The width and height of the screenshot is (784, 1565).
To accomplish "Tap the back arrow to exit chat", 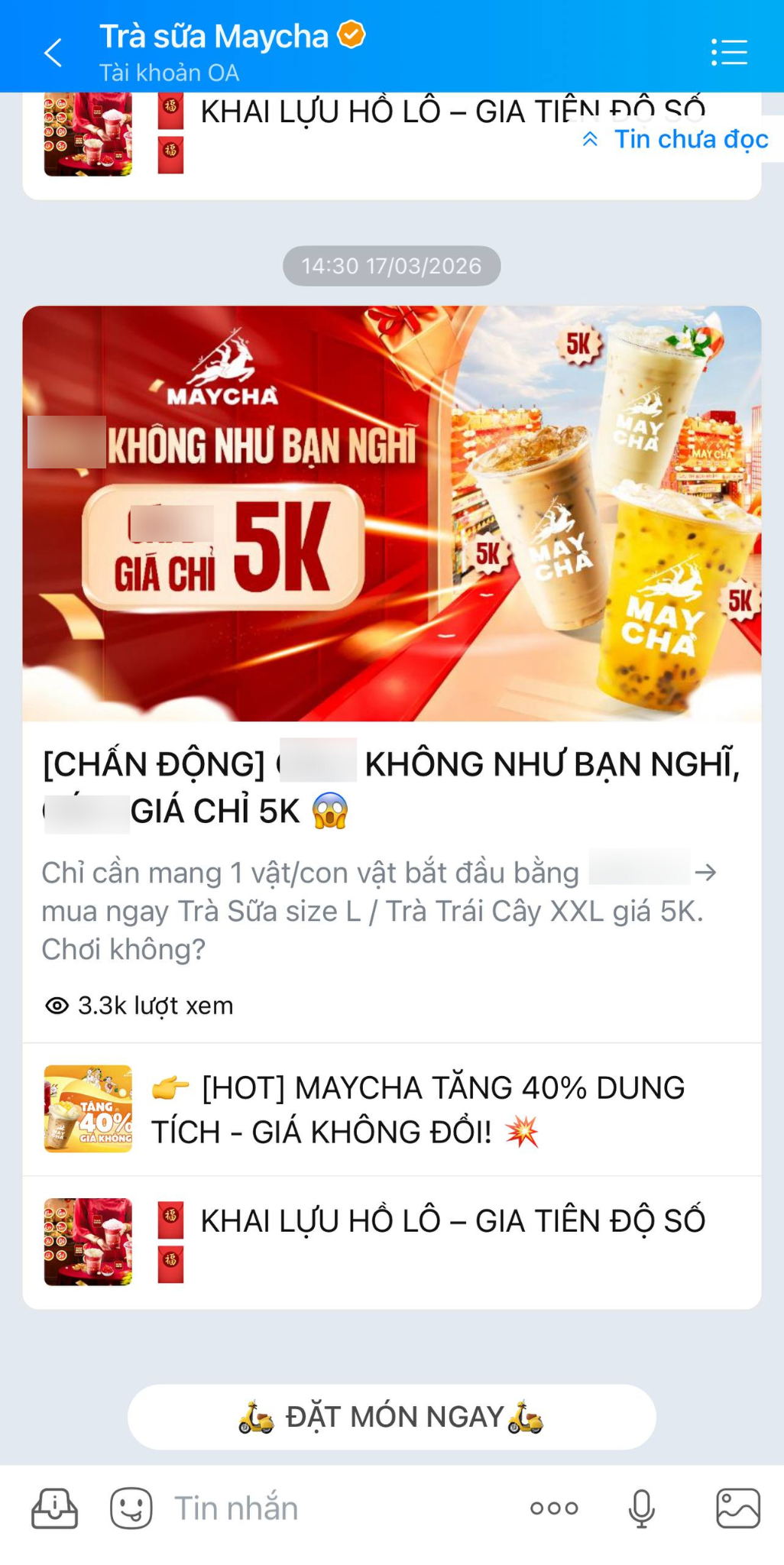I will click(x=53, y=52).
